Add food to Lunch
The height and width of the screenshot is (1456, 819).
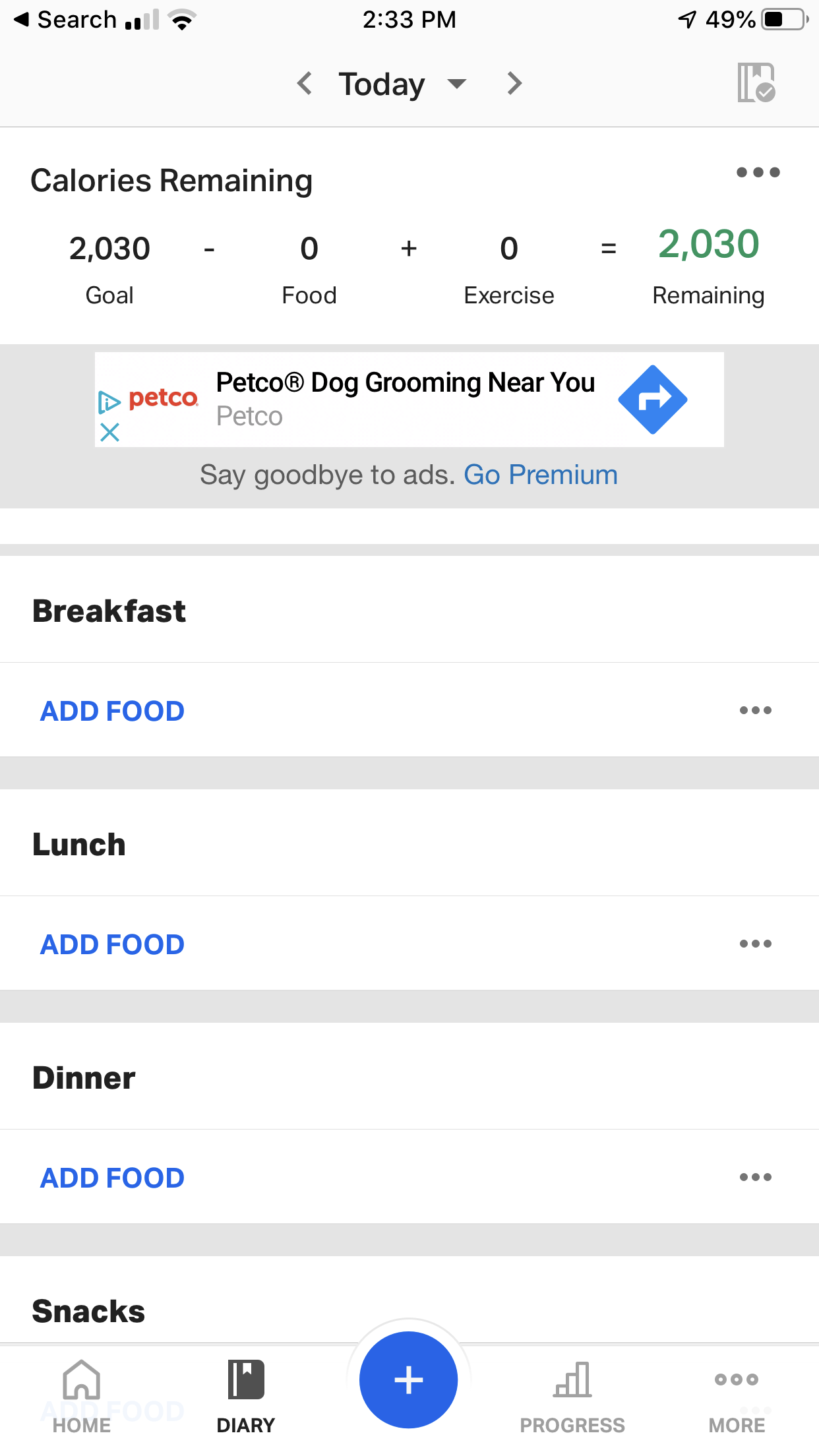point(112,944)
